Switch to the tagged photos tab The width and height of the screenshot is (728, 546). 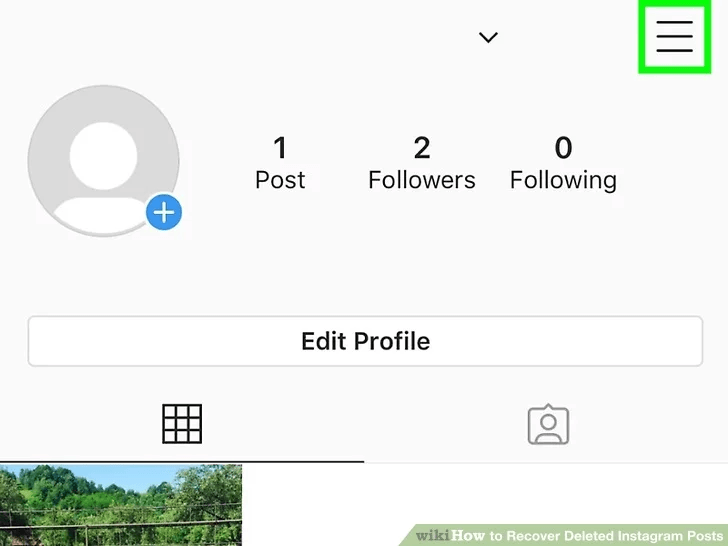(x=547, y=425)
